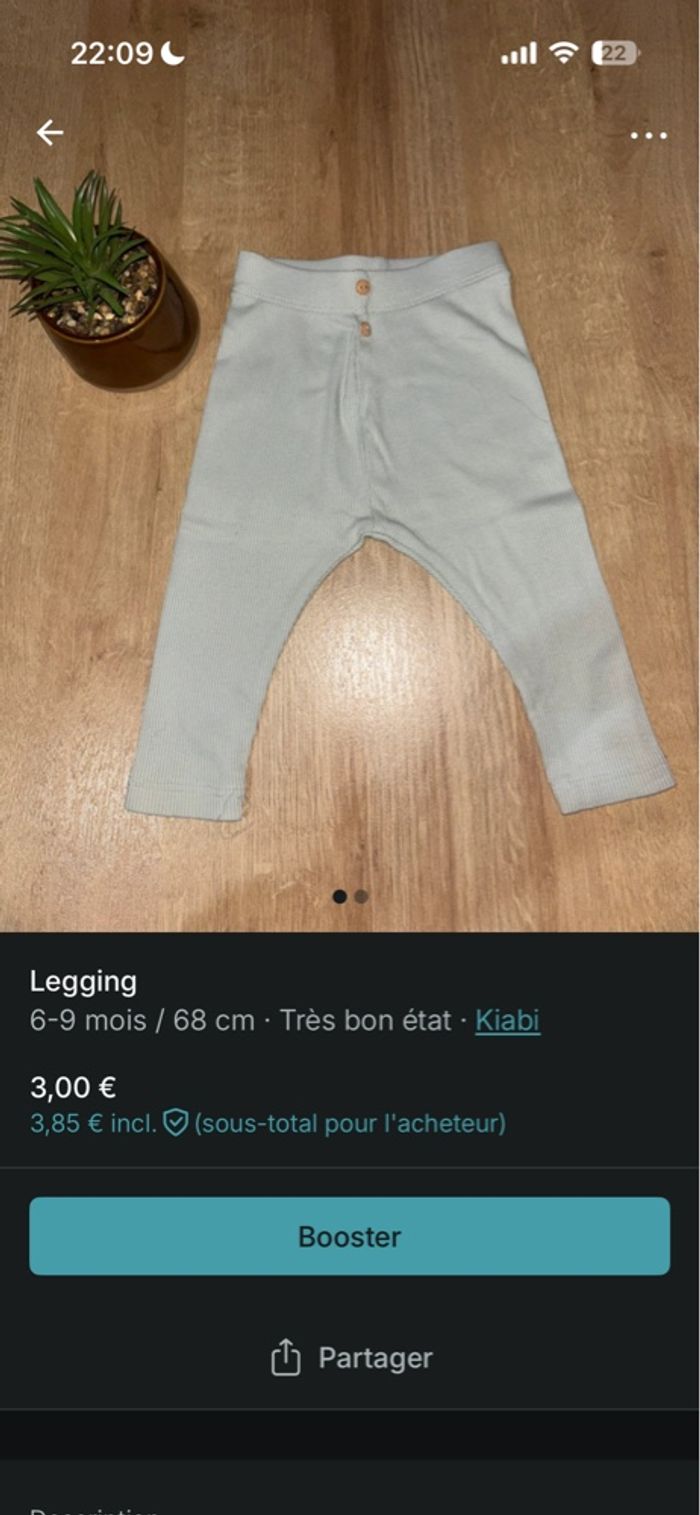Go back using the top-left arrow
This screenshot has height=1515, width=700.
(49, 133)
